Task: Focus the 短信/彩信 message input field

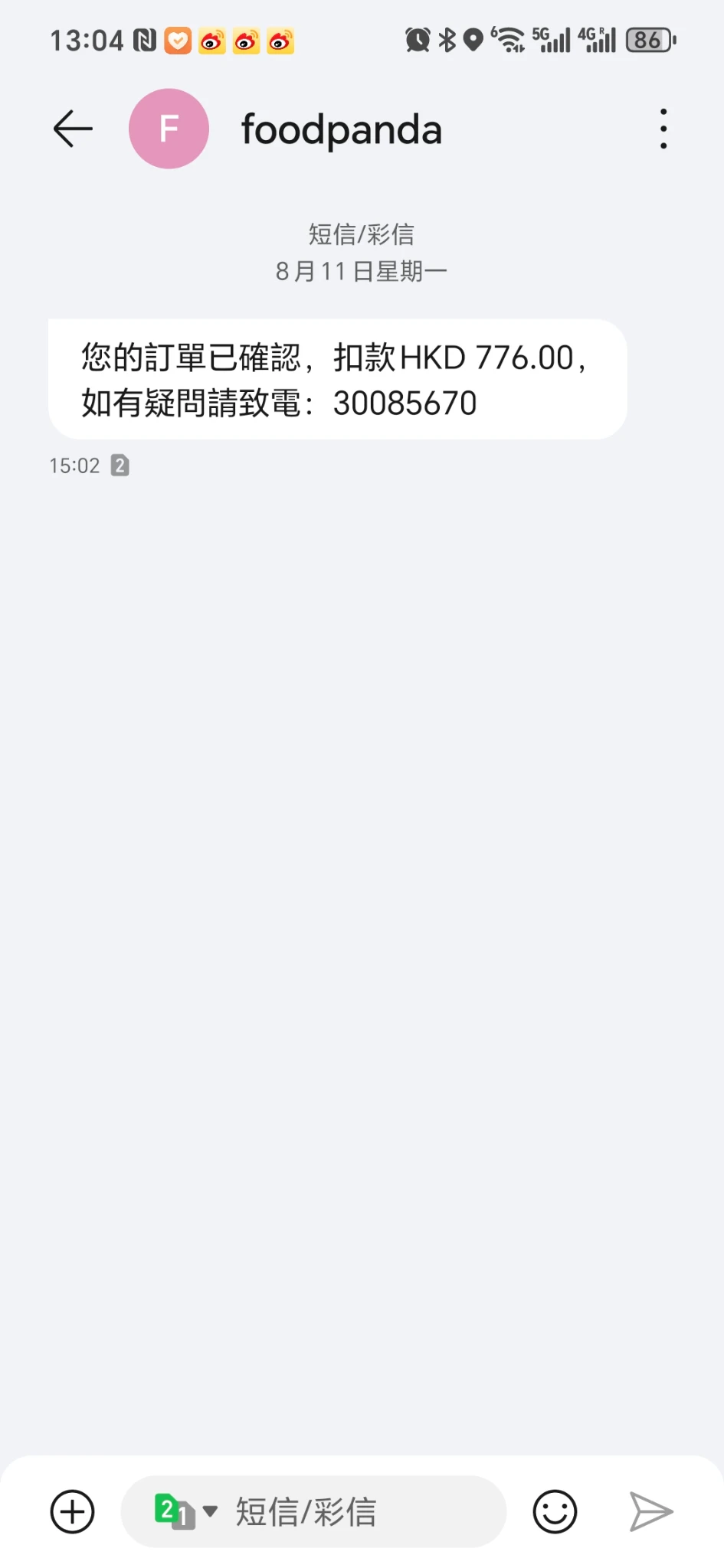Action: pyautogui.click(x=352, y=1511)
